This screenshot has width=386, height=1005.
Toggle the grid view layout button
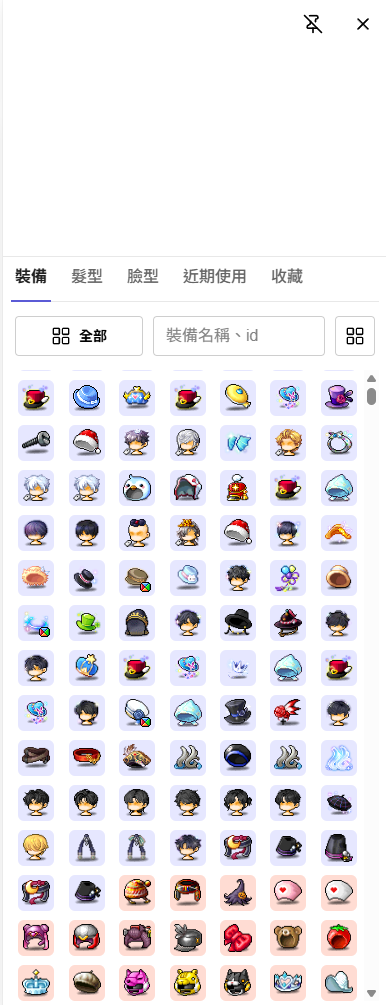tap(355, 336)
